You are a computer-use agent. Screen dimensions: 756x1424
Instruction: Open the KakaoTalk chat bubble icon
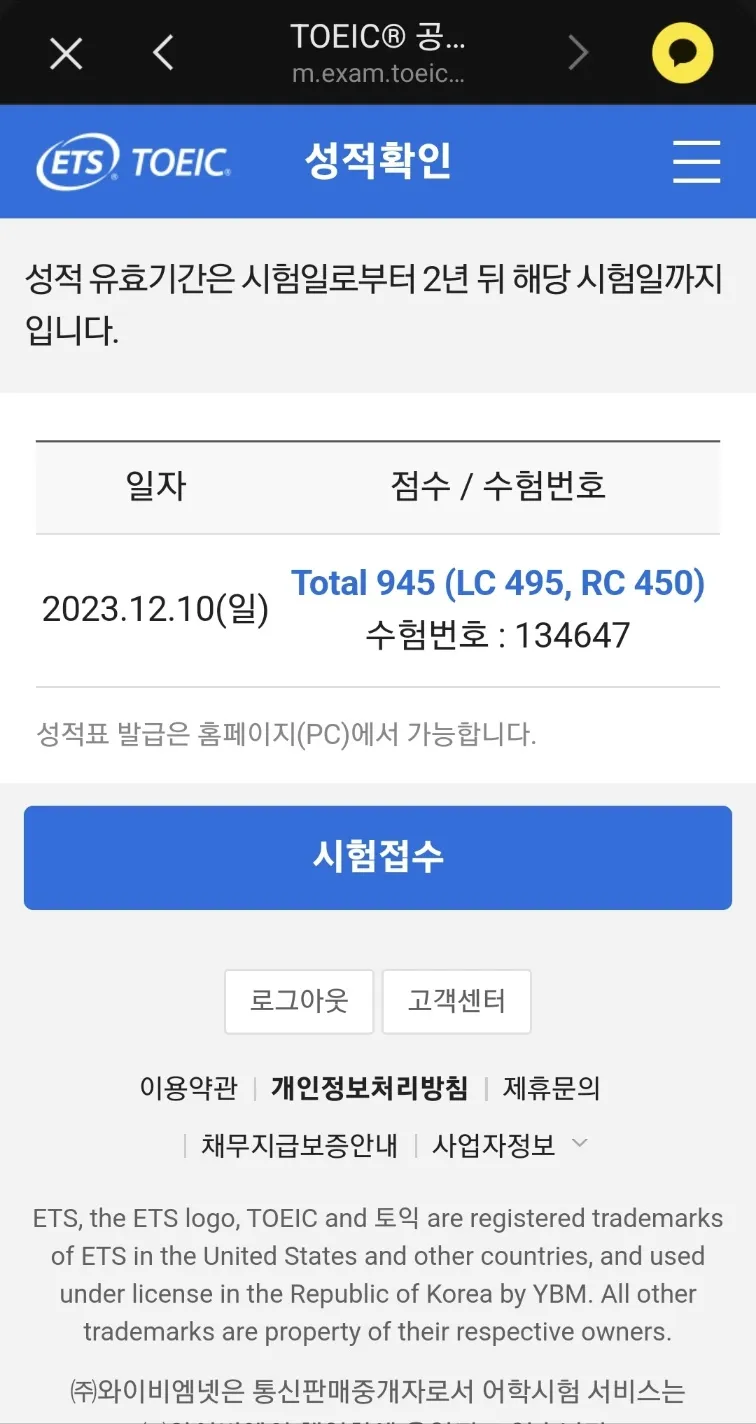tap(682, 52)
